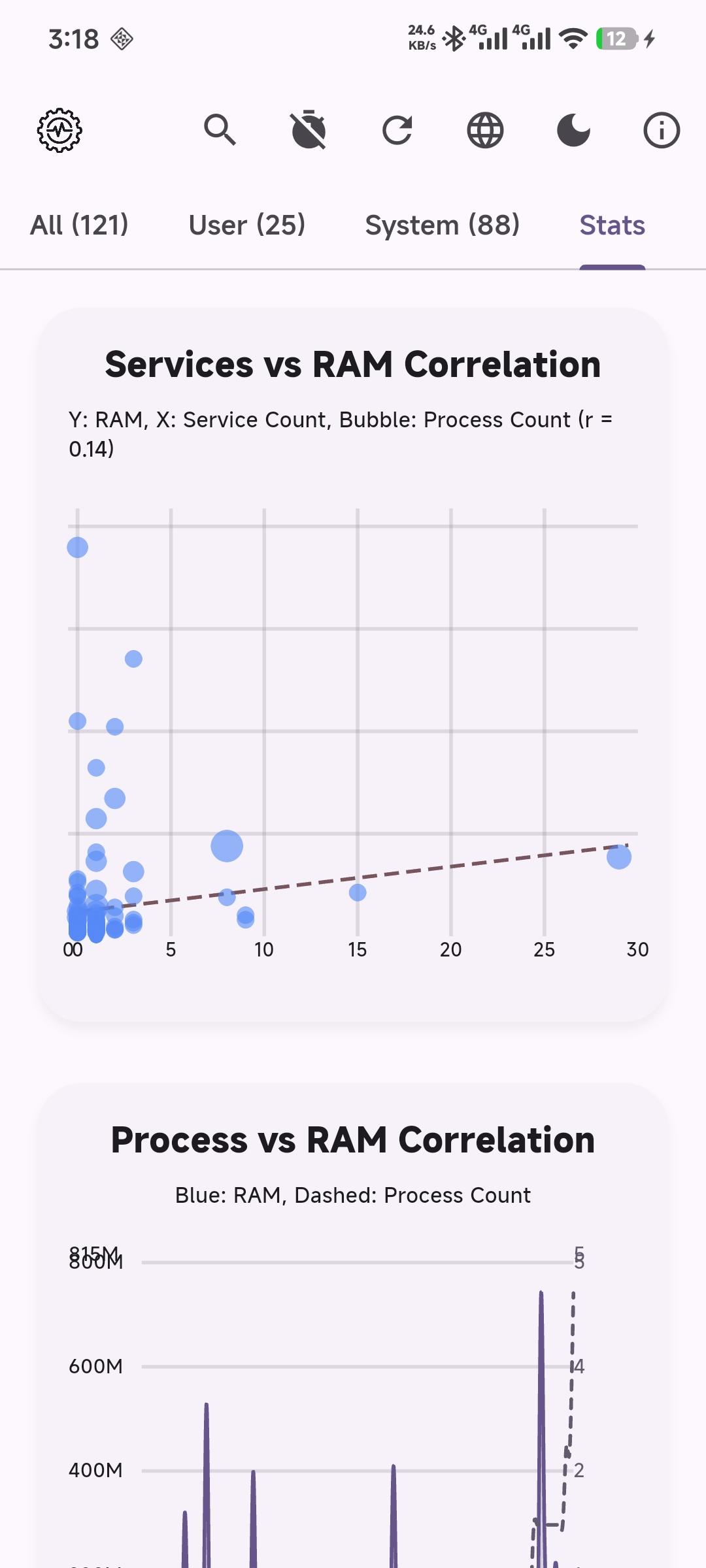Switch to dark mode with moon icon
The height and width of the screenshot is (1568, 706).
click(573, 130)
